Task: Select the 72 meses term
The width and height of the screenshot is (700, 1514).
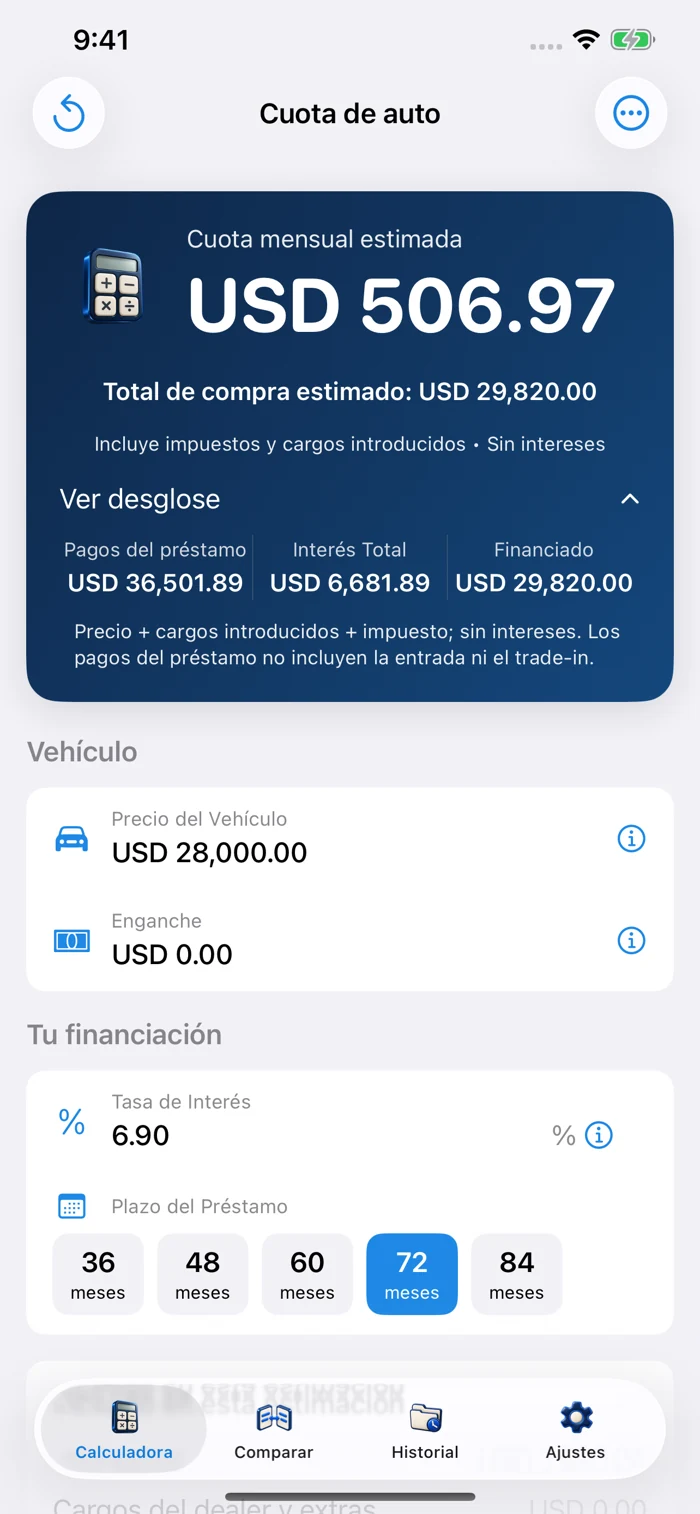Action: pyautogui.click(x=412, y=1274)
